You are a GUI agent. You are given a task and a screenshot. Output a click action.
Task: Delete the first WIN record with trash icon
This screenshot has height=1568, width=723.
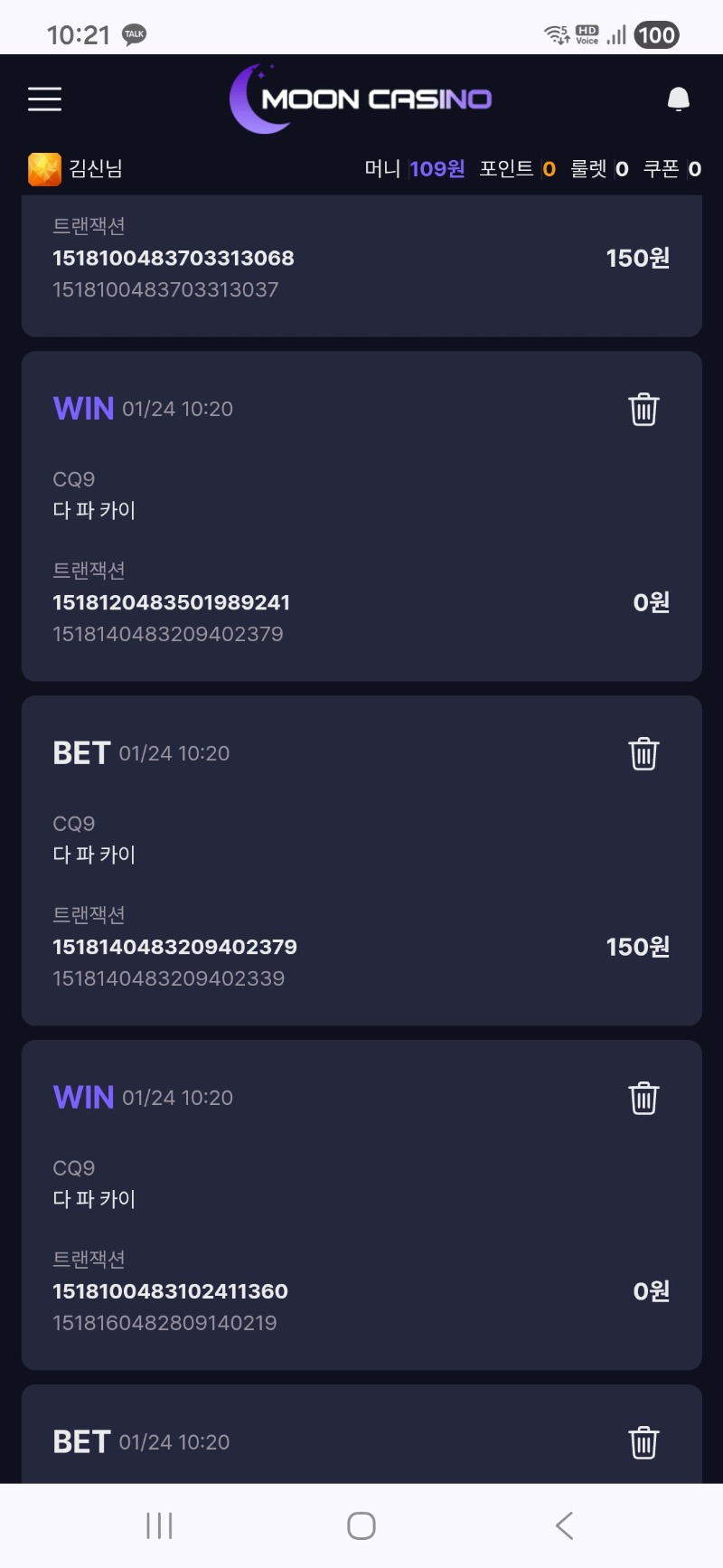(643, 409)
